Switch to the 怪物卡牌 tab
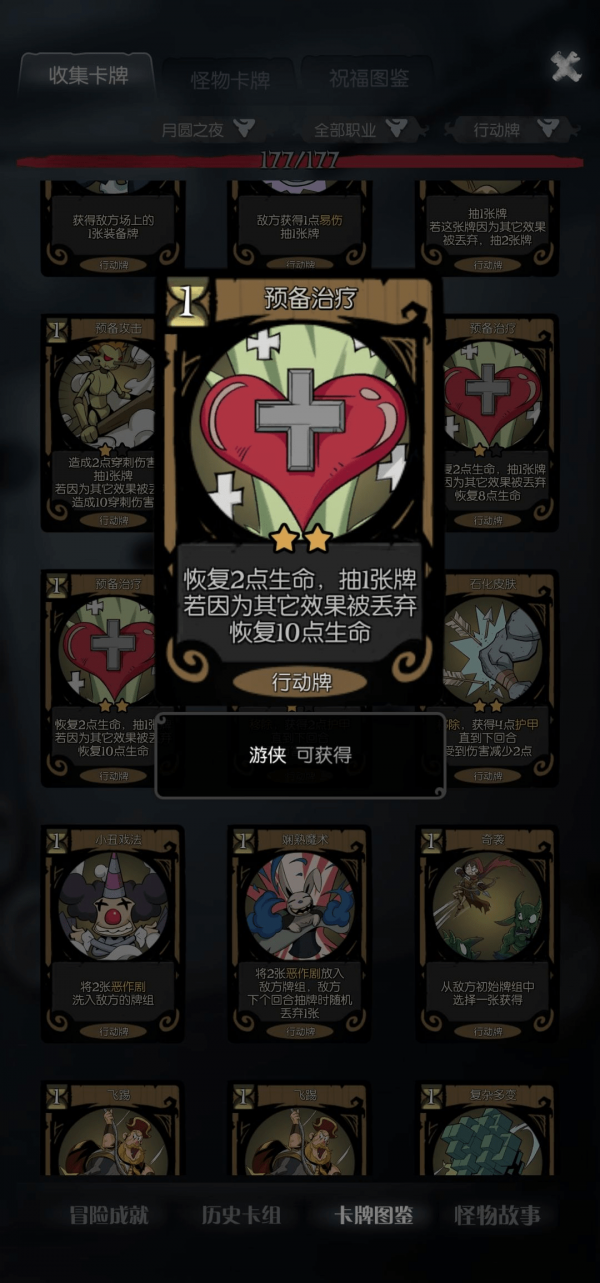The image size is (600, 1283). (x=228, y=80)
